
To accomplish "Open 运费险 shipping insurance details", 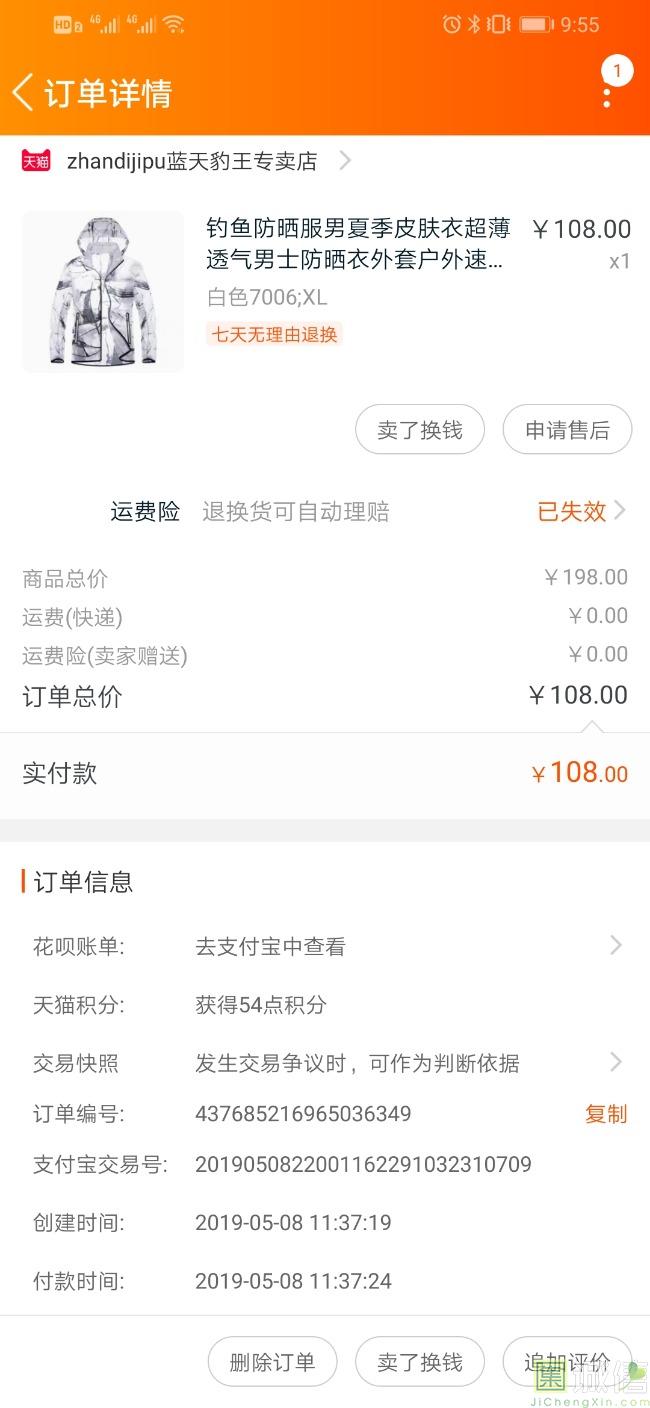I will tap(368, 512).
